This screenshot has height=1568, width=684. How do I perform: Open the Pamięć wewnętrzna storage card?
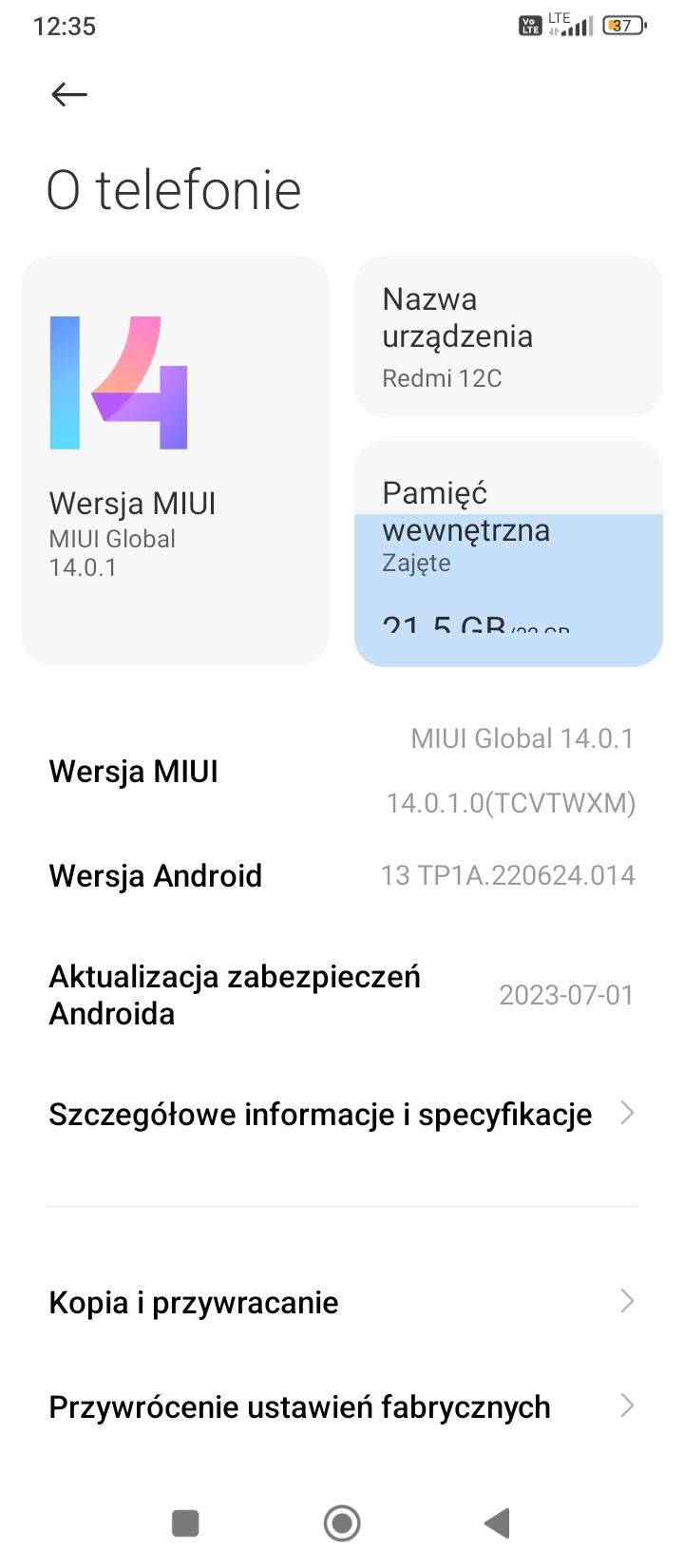pos(508,553)
